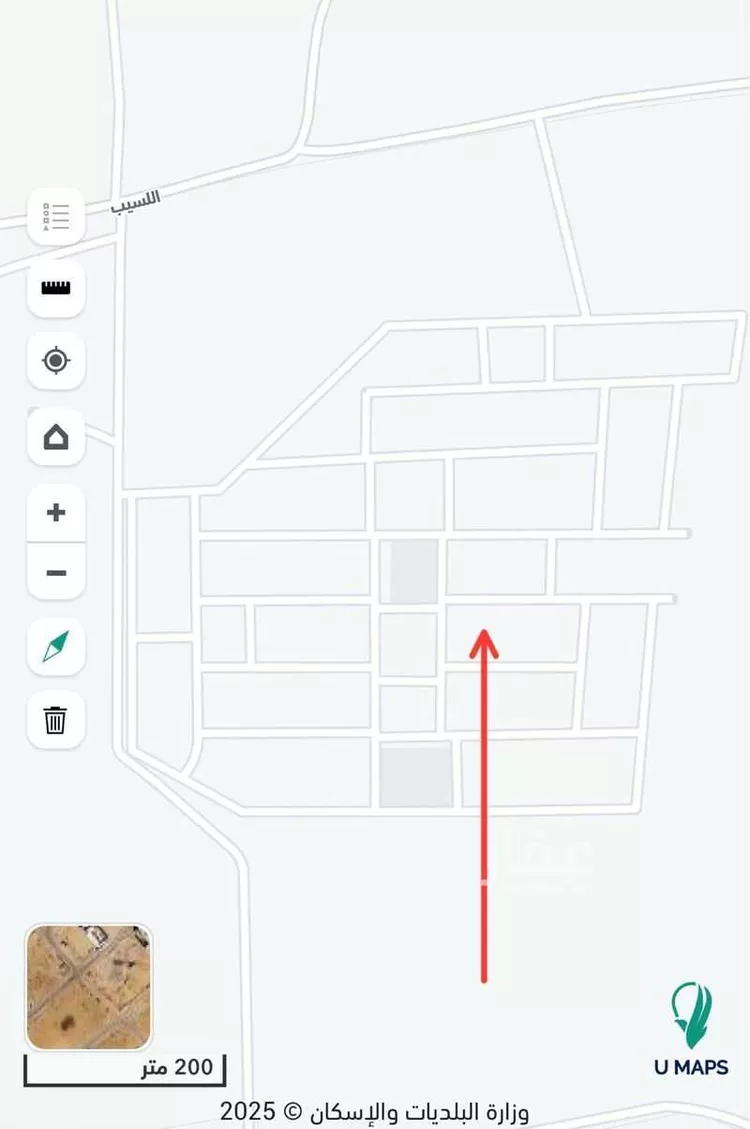Switch to the satellite imagery basemap
This screenshot has width=750, height=1129.
pyautogui.click(x=89, y=987)
